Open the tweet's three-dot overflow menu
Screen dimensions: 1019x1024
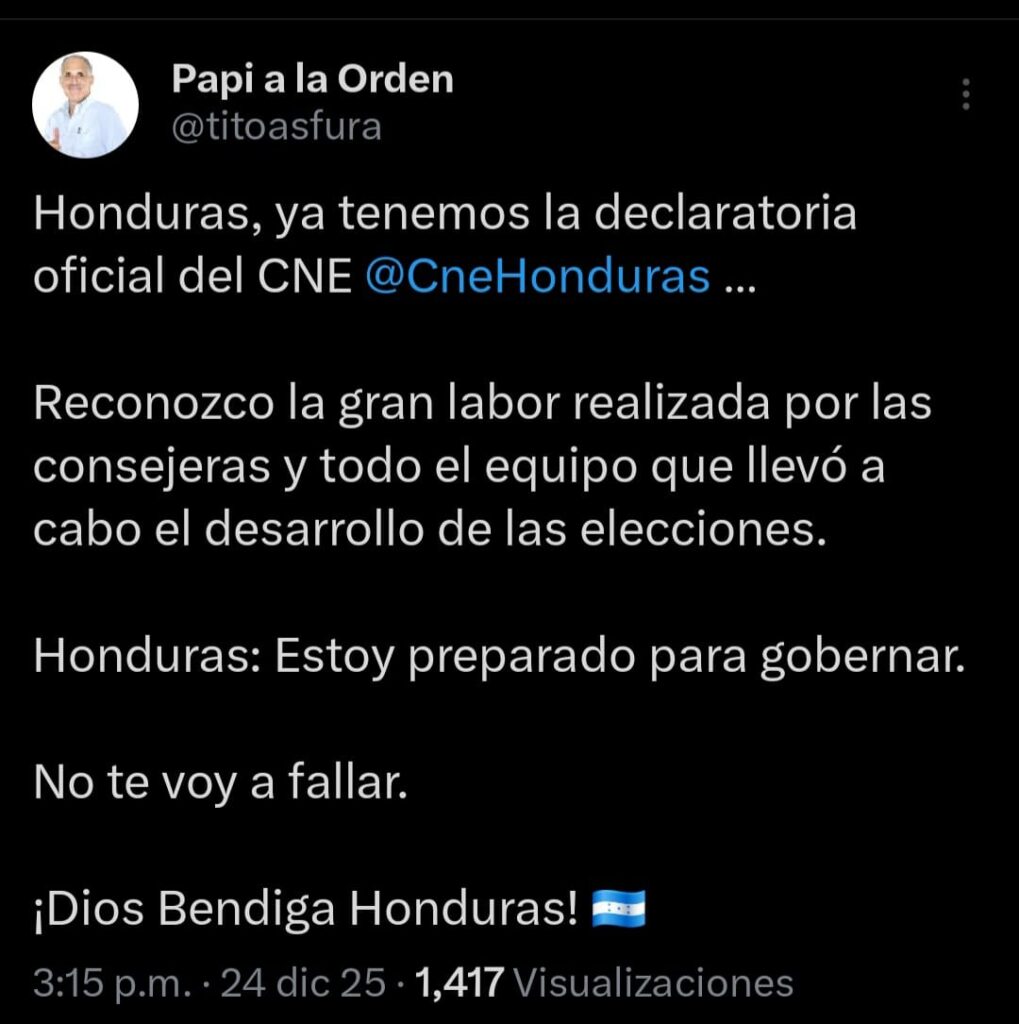coord(965,94)
